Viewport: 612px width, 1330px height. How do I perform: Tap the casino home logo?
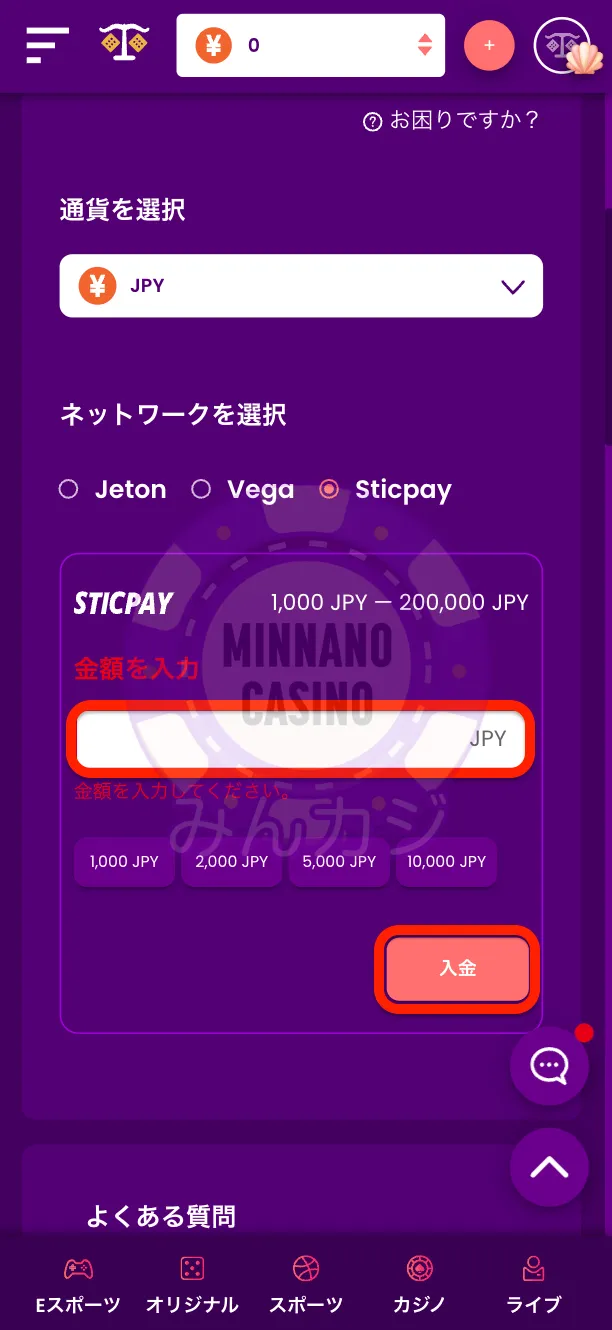coord(124,45)
